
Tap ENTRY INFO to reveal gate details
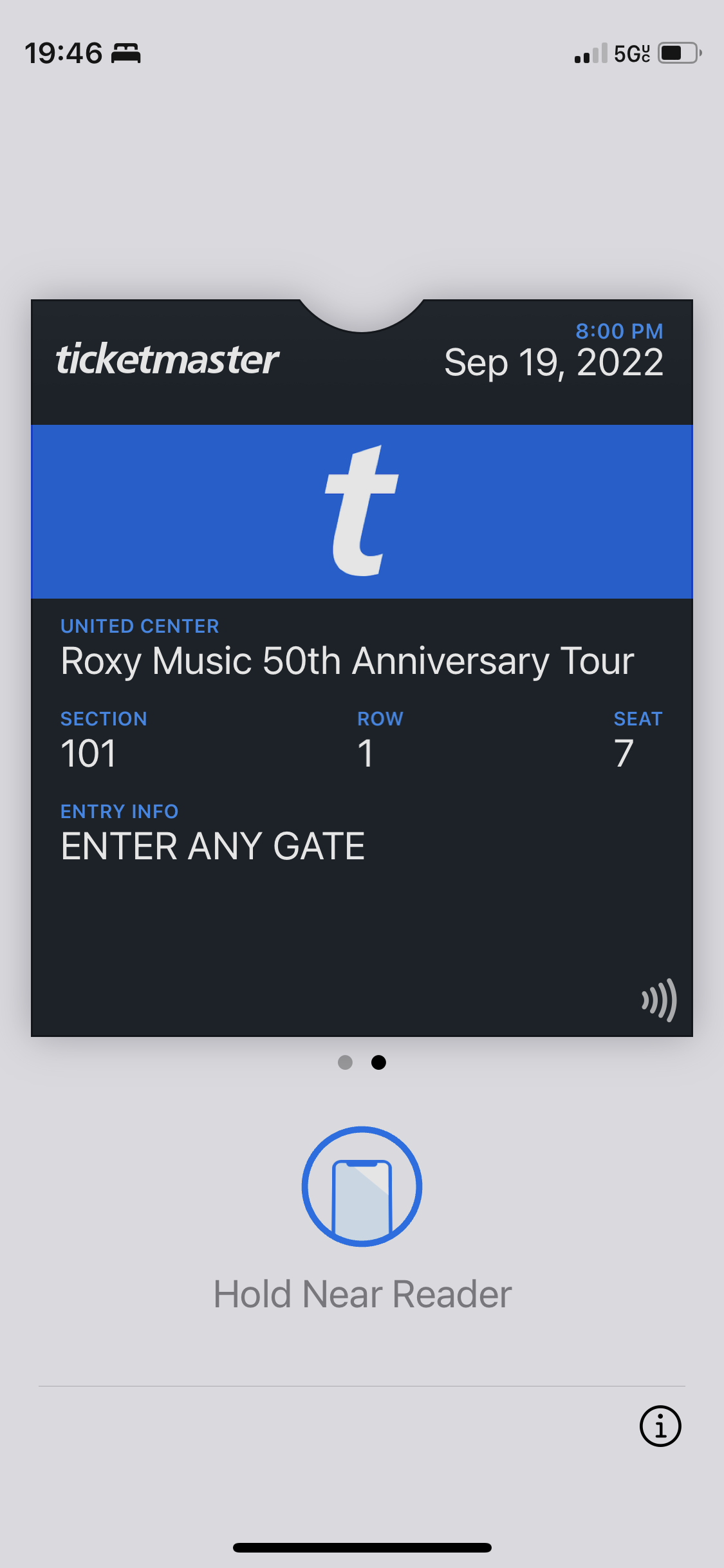(119, 811)
